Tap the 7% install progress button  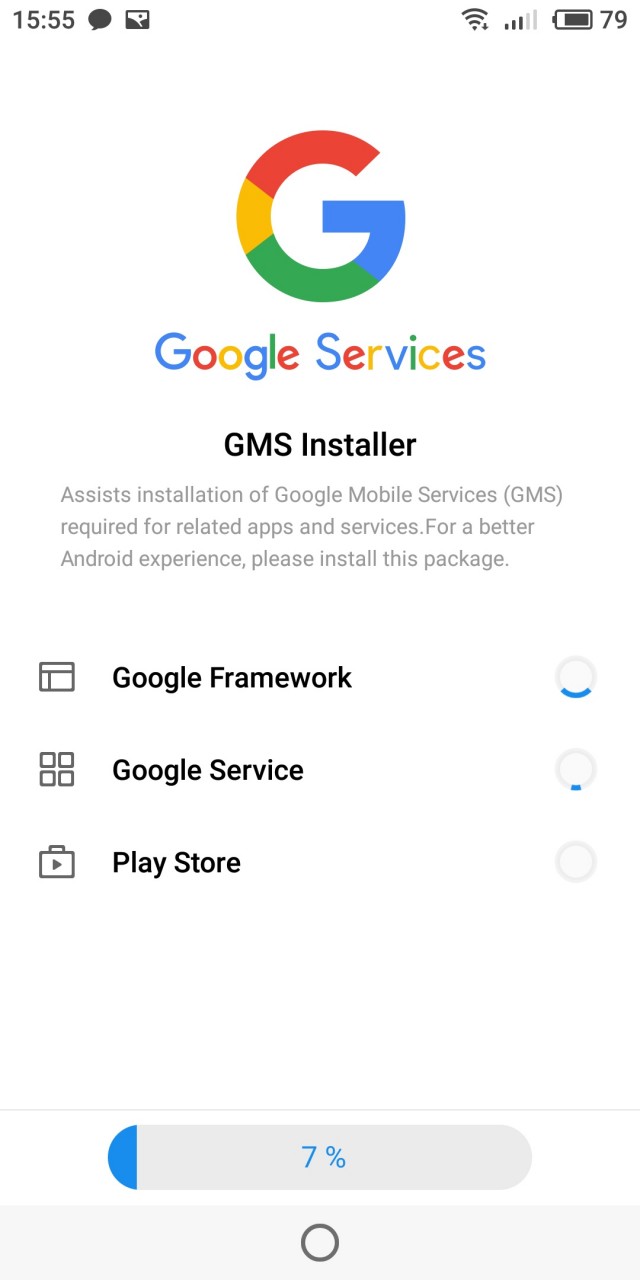point(320,1157)
